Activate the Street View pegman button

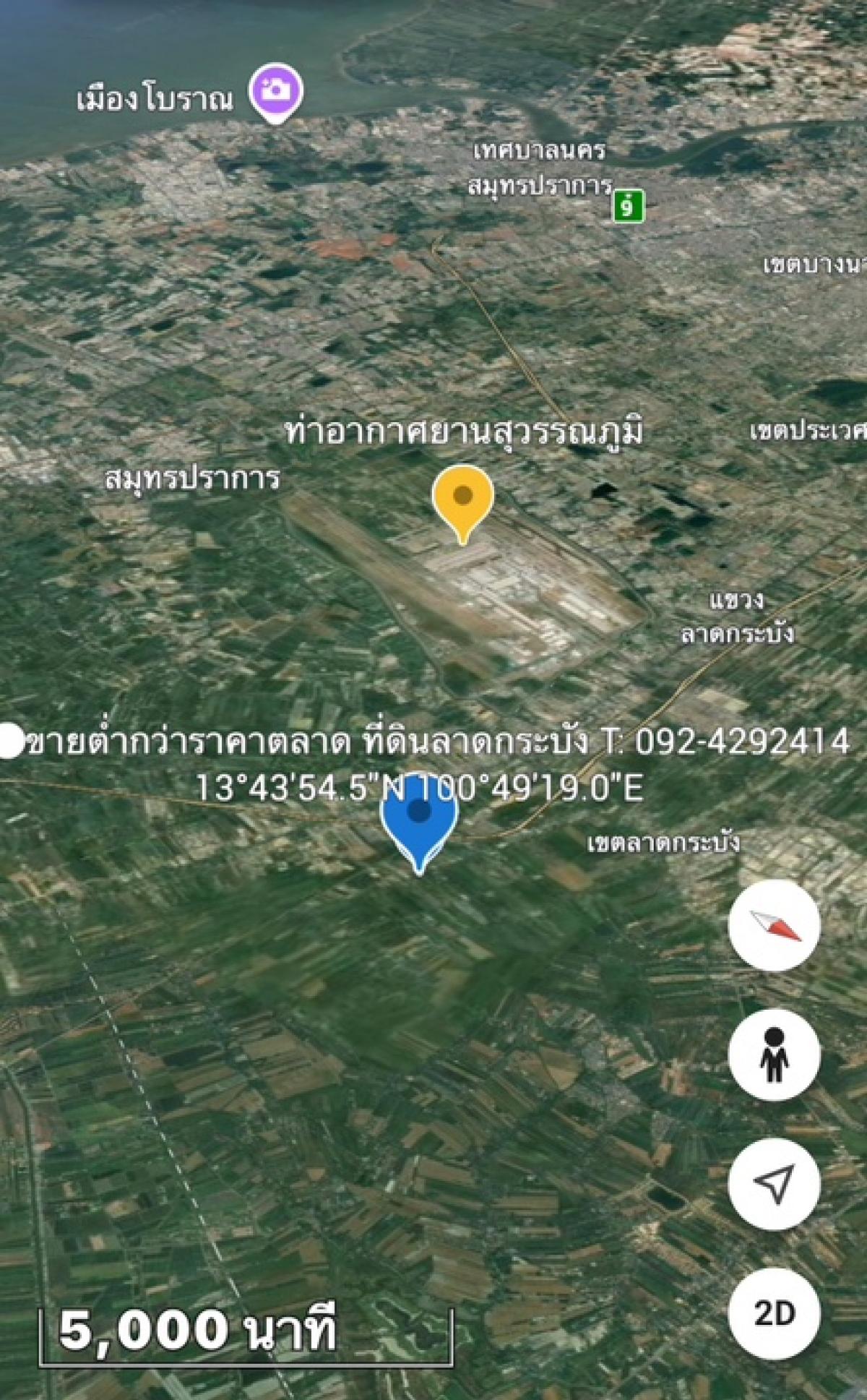(774, 1056)
